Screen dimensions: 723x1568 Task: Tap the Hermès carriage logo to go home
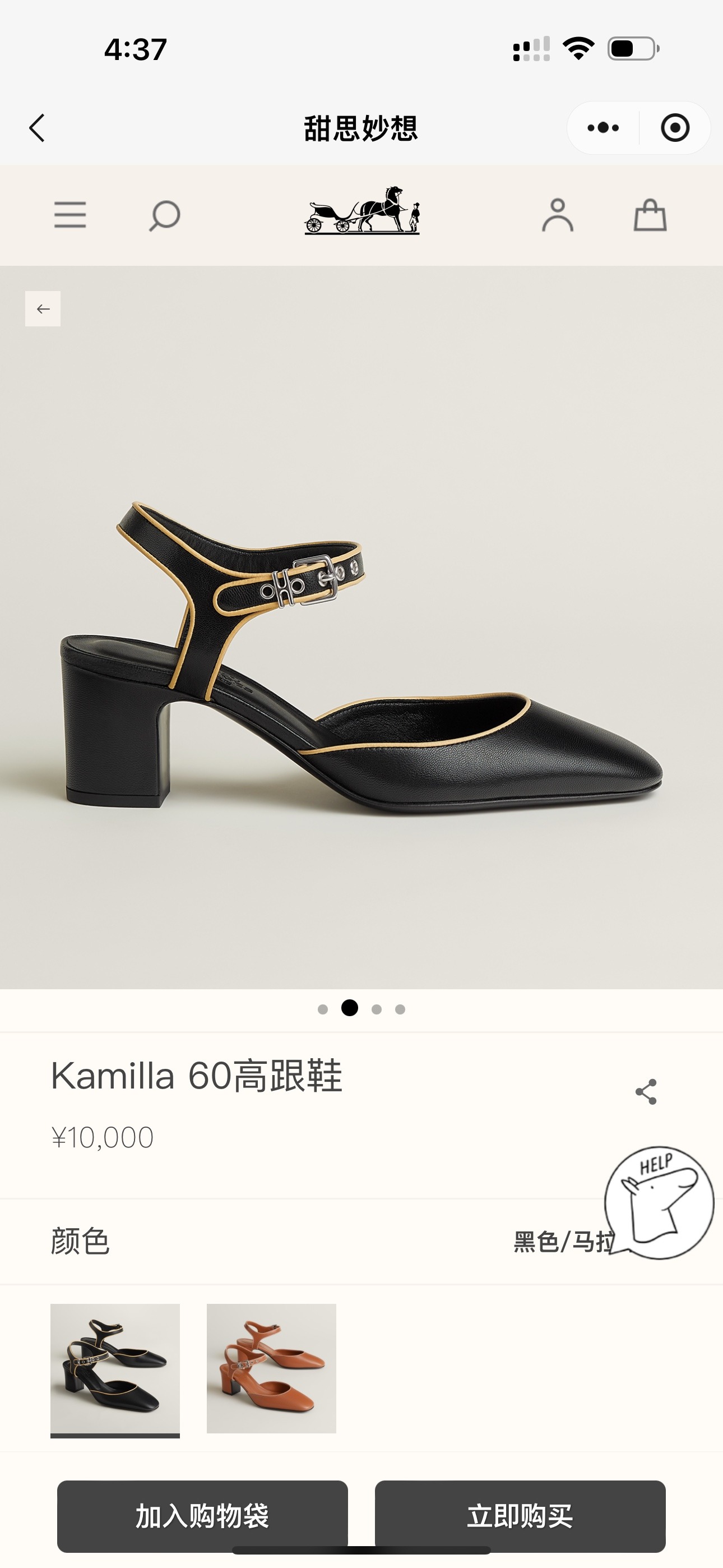362,211
